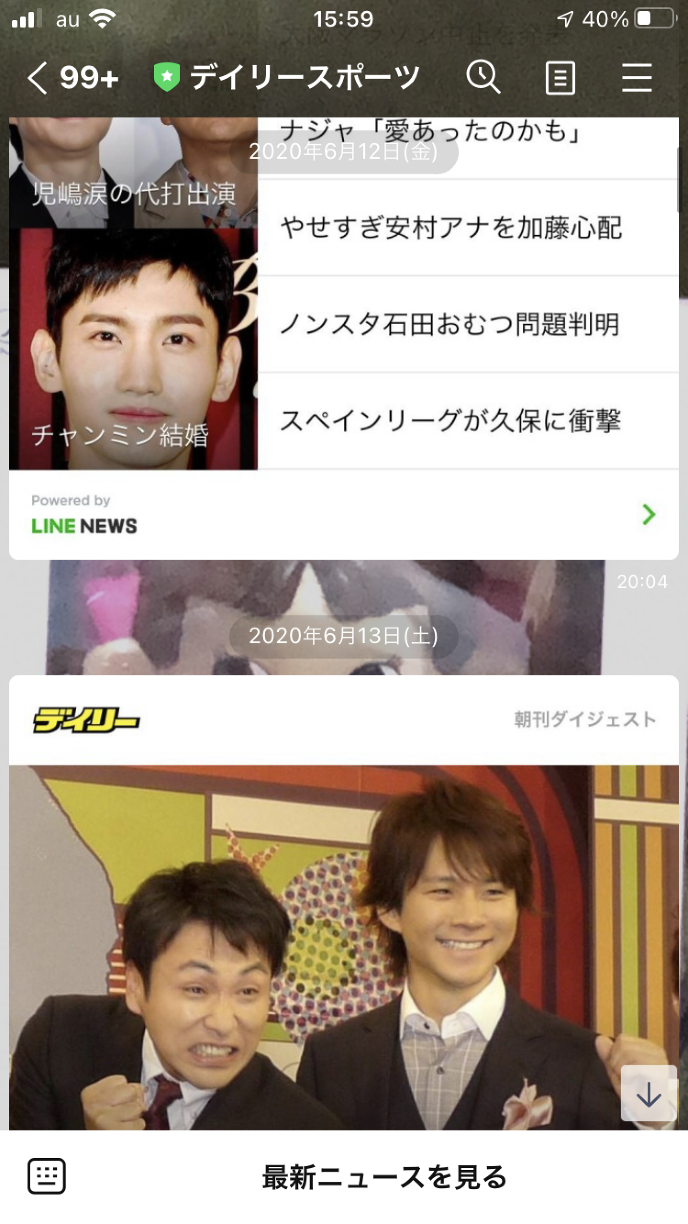
Task: Switch to the keyboard input
Action: click(47, 1176)
